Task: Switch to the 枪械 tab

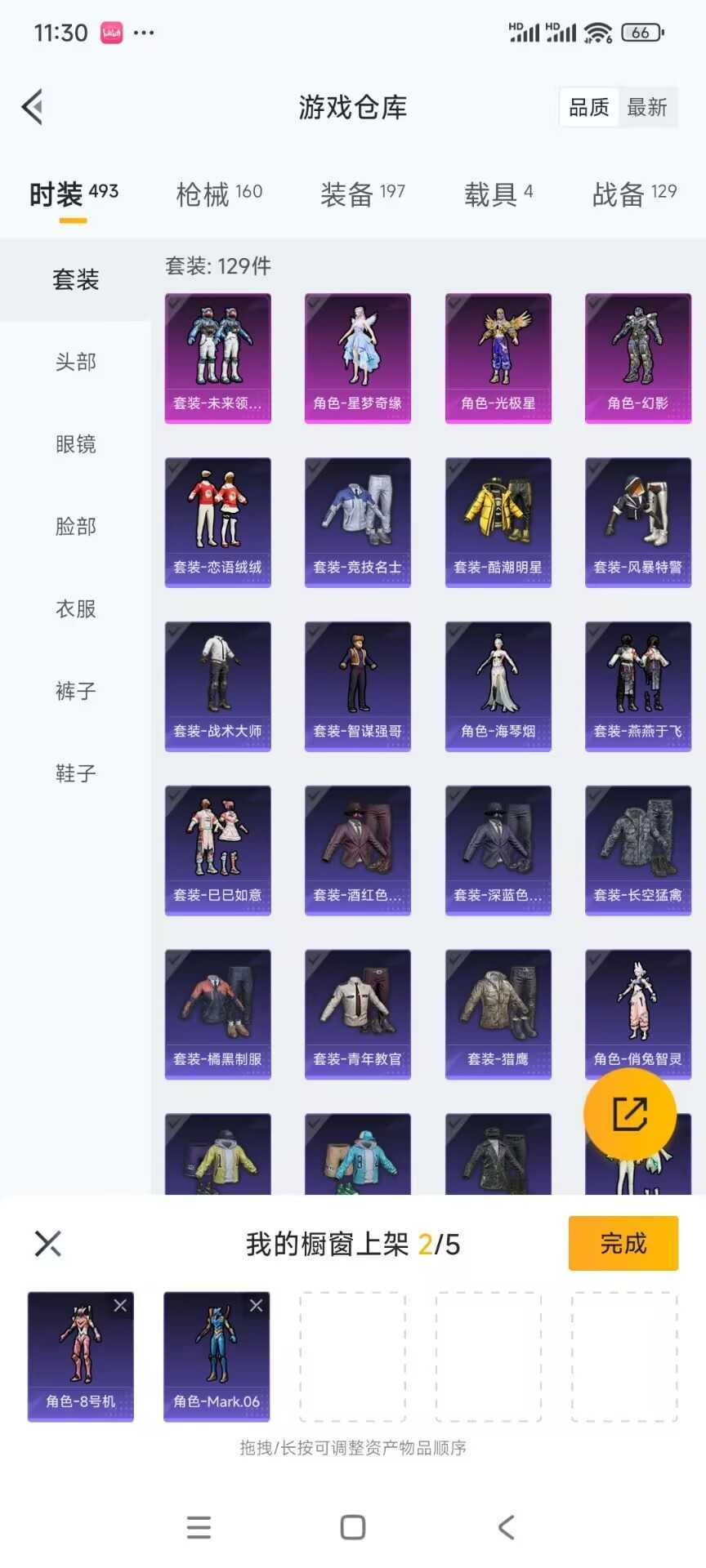Action: coord(219,194)
